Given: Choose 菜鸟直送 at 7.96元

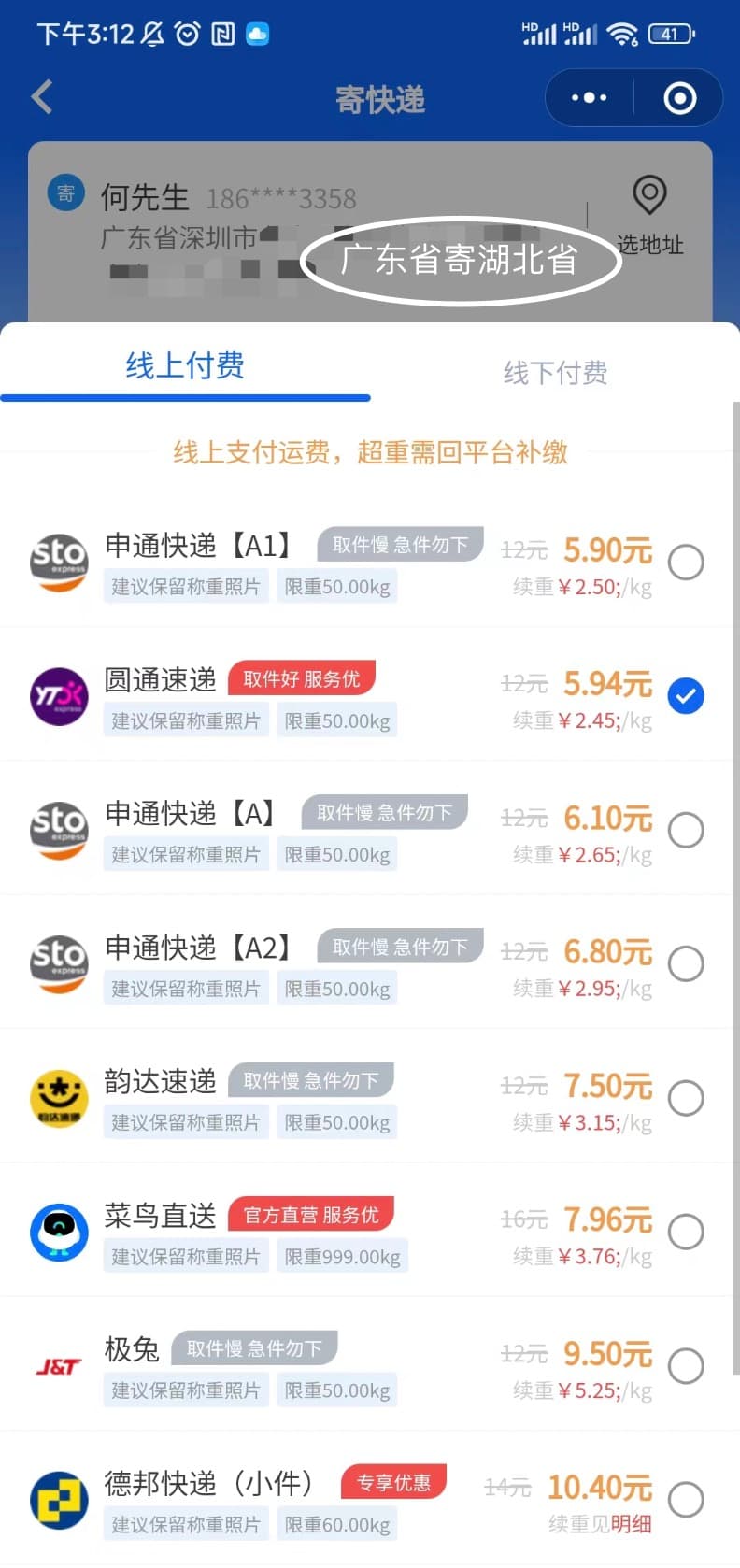Looking at the screenshot, I should pyautogui.click(x=686, y=1232).
